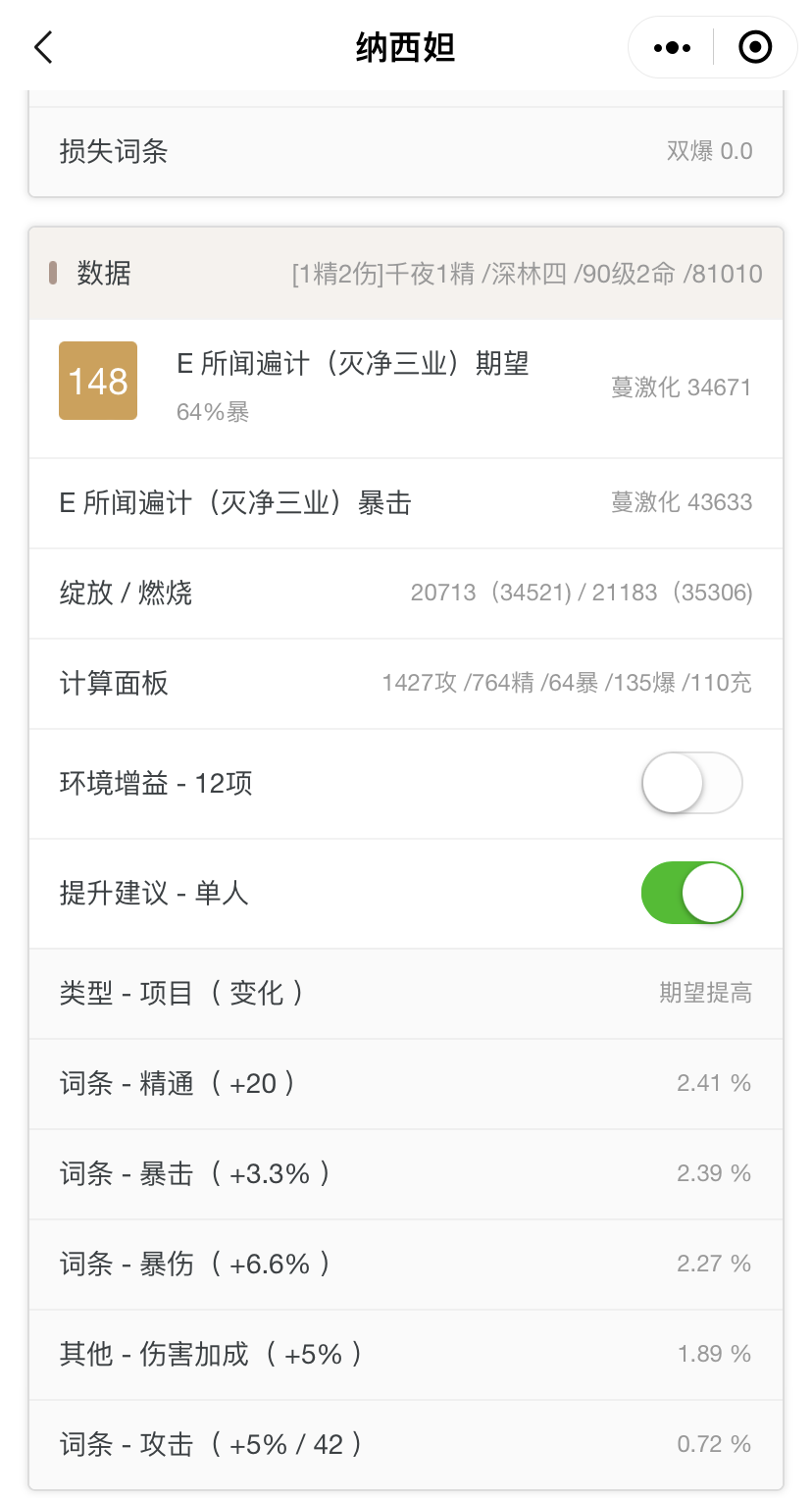This screenshot has width=812, height=1498.
Task: Go back using the top-left arrow
Action: 43,47
